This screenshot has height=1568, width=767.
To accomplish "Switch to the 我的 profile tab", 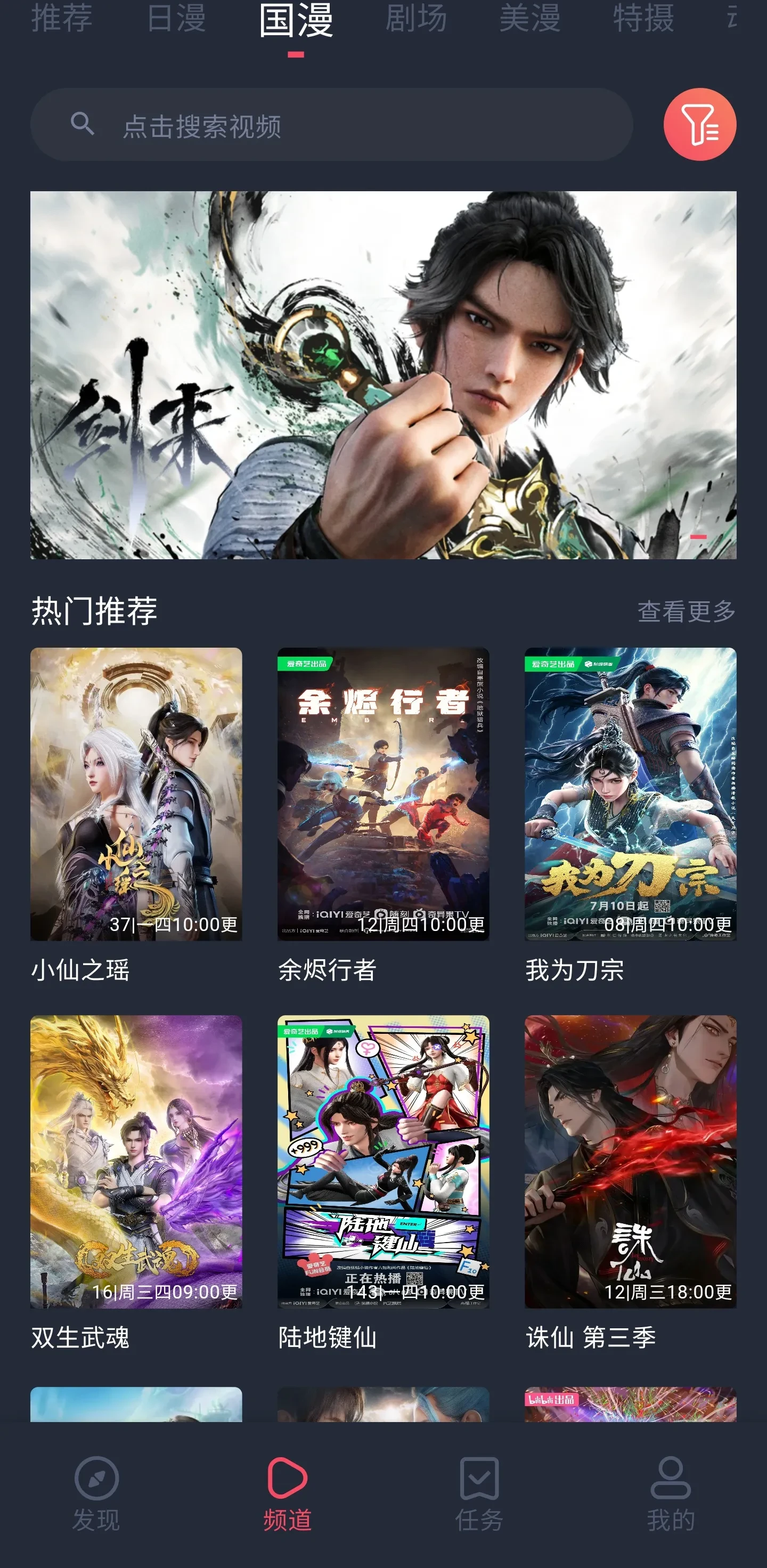I will tap(670, 1494).
